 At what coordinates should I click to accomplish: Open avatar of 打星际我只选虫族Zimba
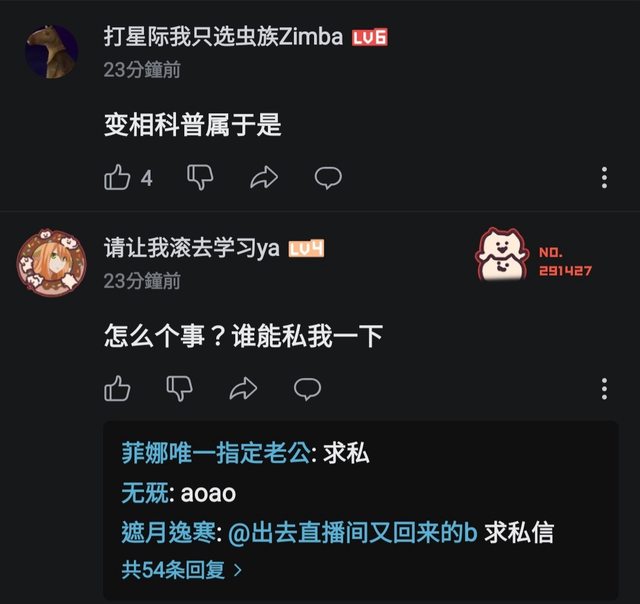[x=51, y=51]
